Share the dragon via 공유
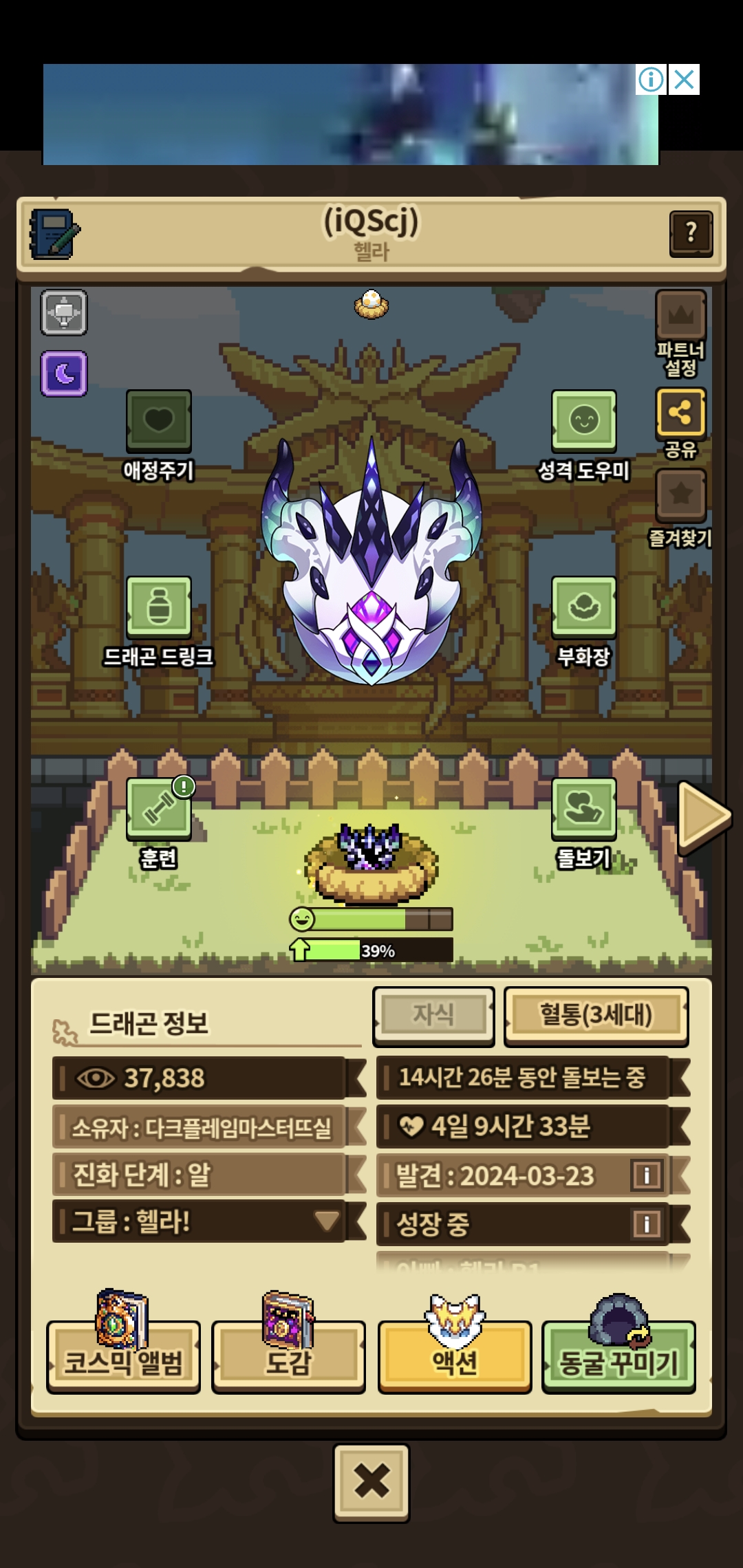The image size is (743, 1568). click(x=680, y=424)
